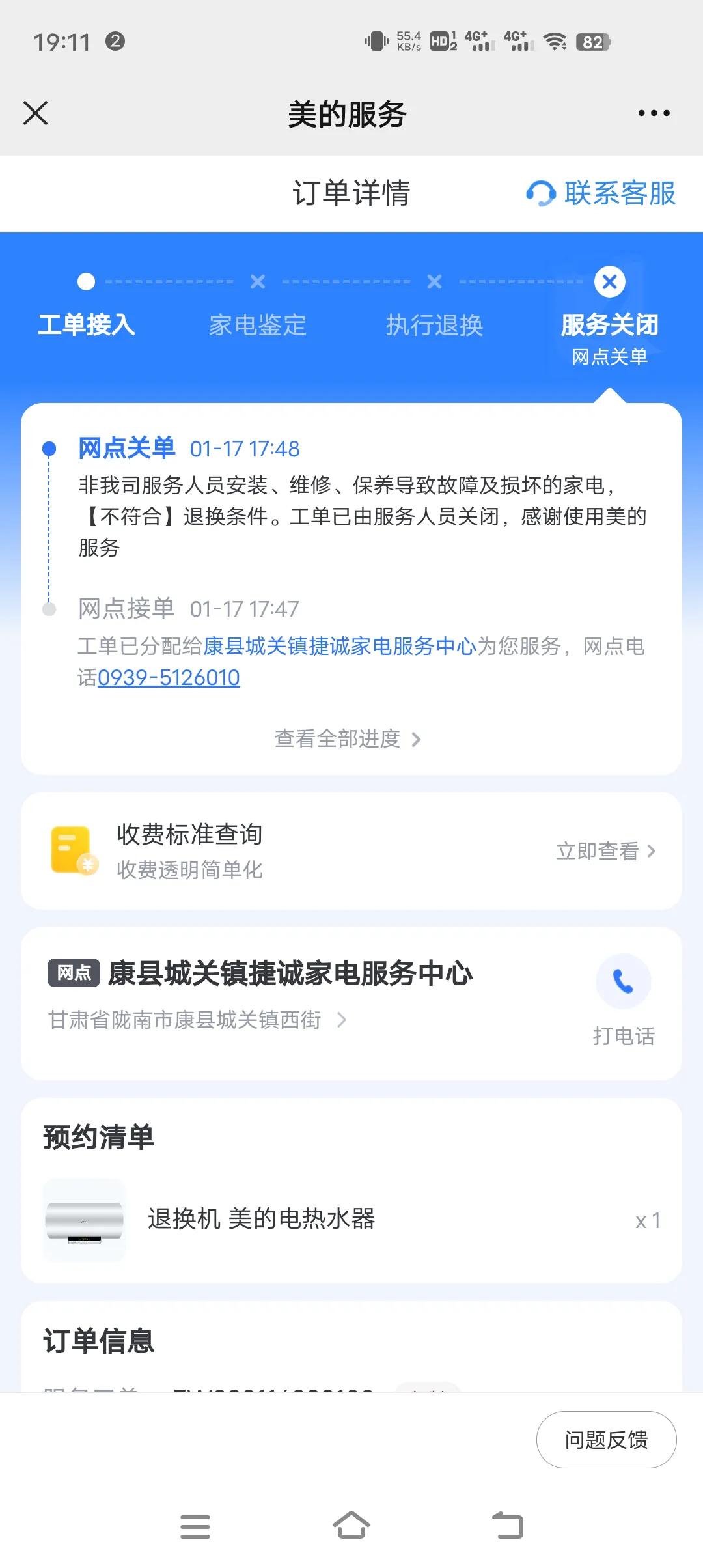Tap the 联系客服 headset icon
The image size is (703, 1568).
coord(542,193)
